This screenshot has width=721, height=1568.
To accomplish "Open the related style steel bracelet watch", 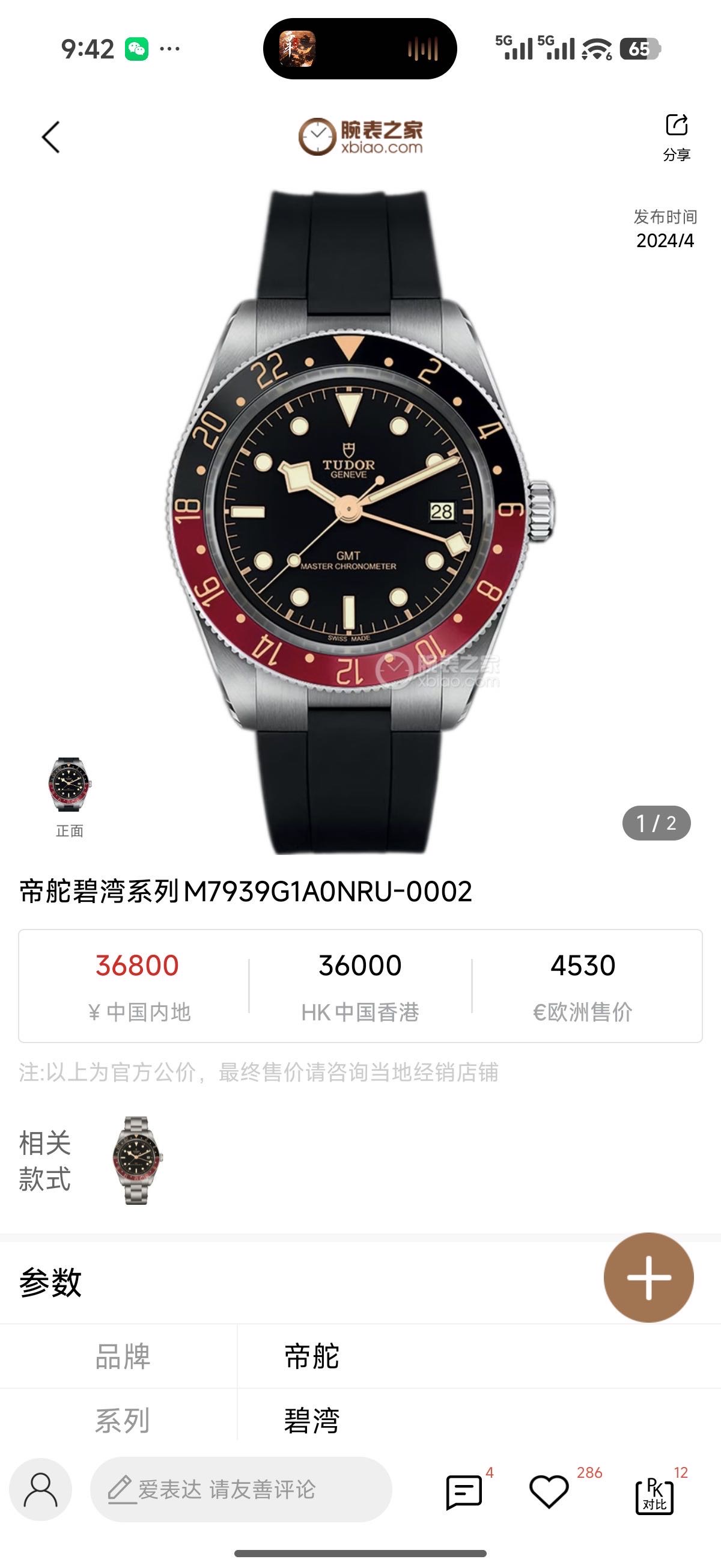I will [137, 1160].
